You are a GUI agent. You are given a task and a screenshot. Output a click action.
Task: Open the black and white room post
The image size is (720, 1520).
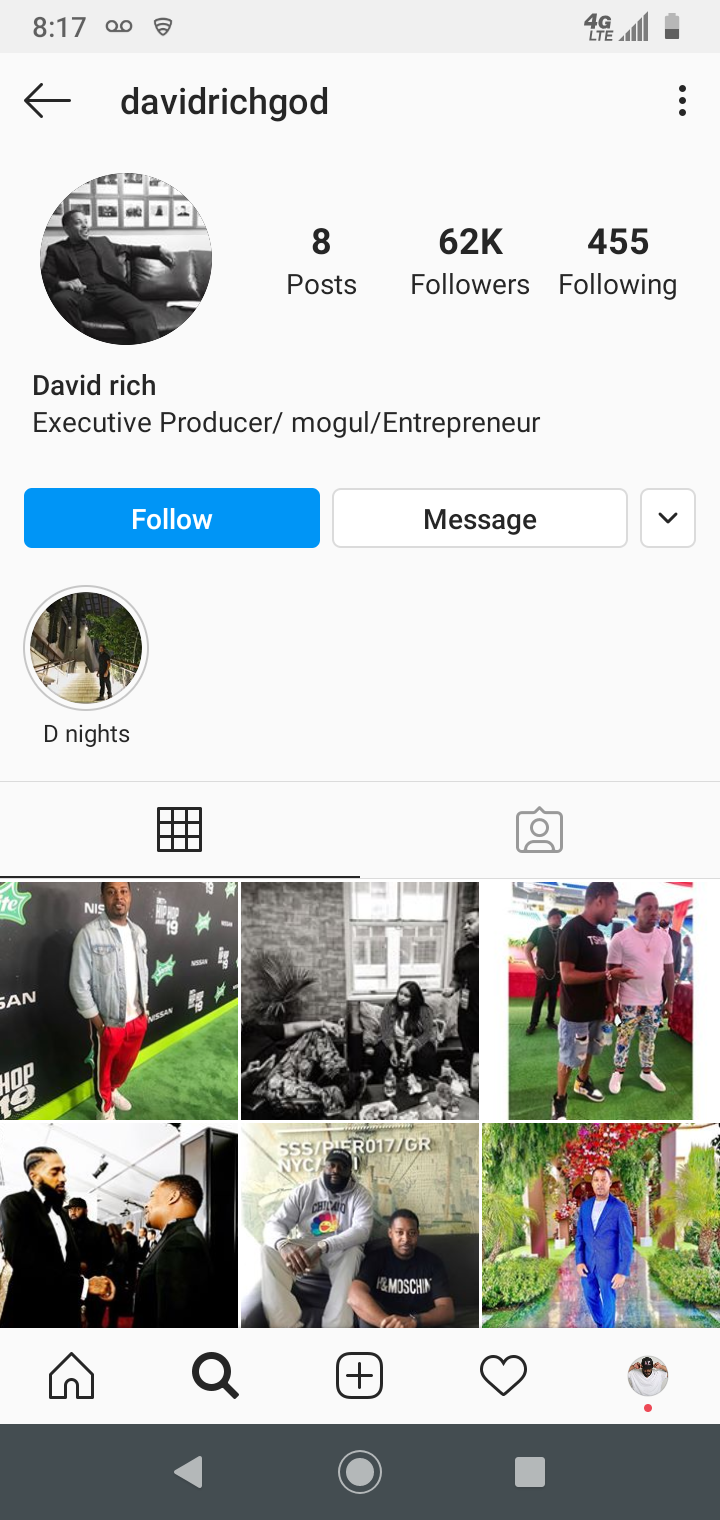(360, 1000)
